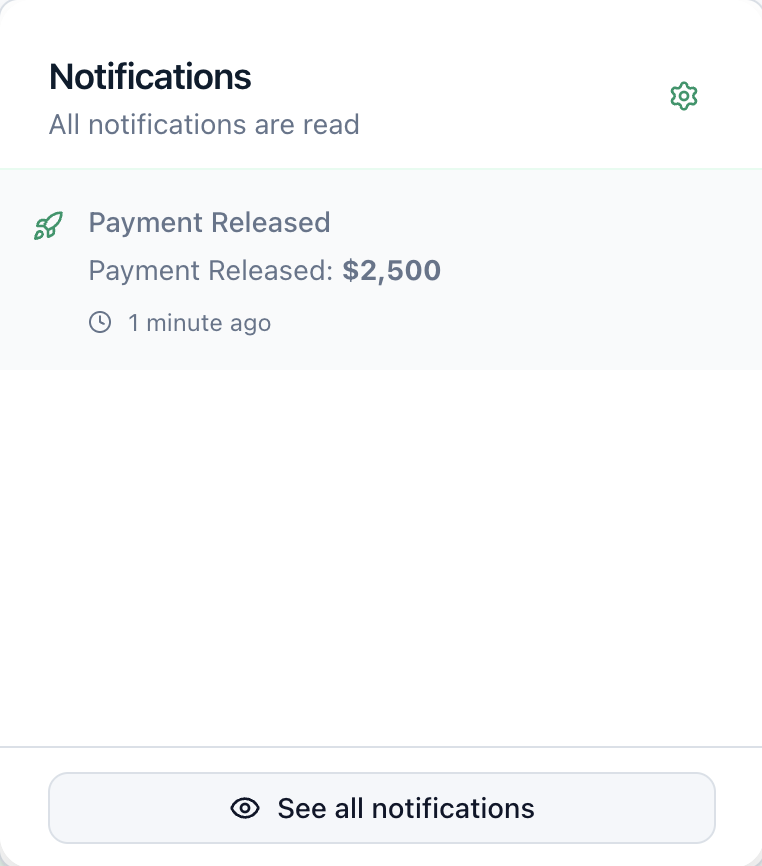762x866 pixels.
Task: Tap See all notifications button
Action: coord(382,808)
